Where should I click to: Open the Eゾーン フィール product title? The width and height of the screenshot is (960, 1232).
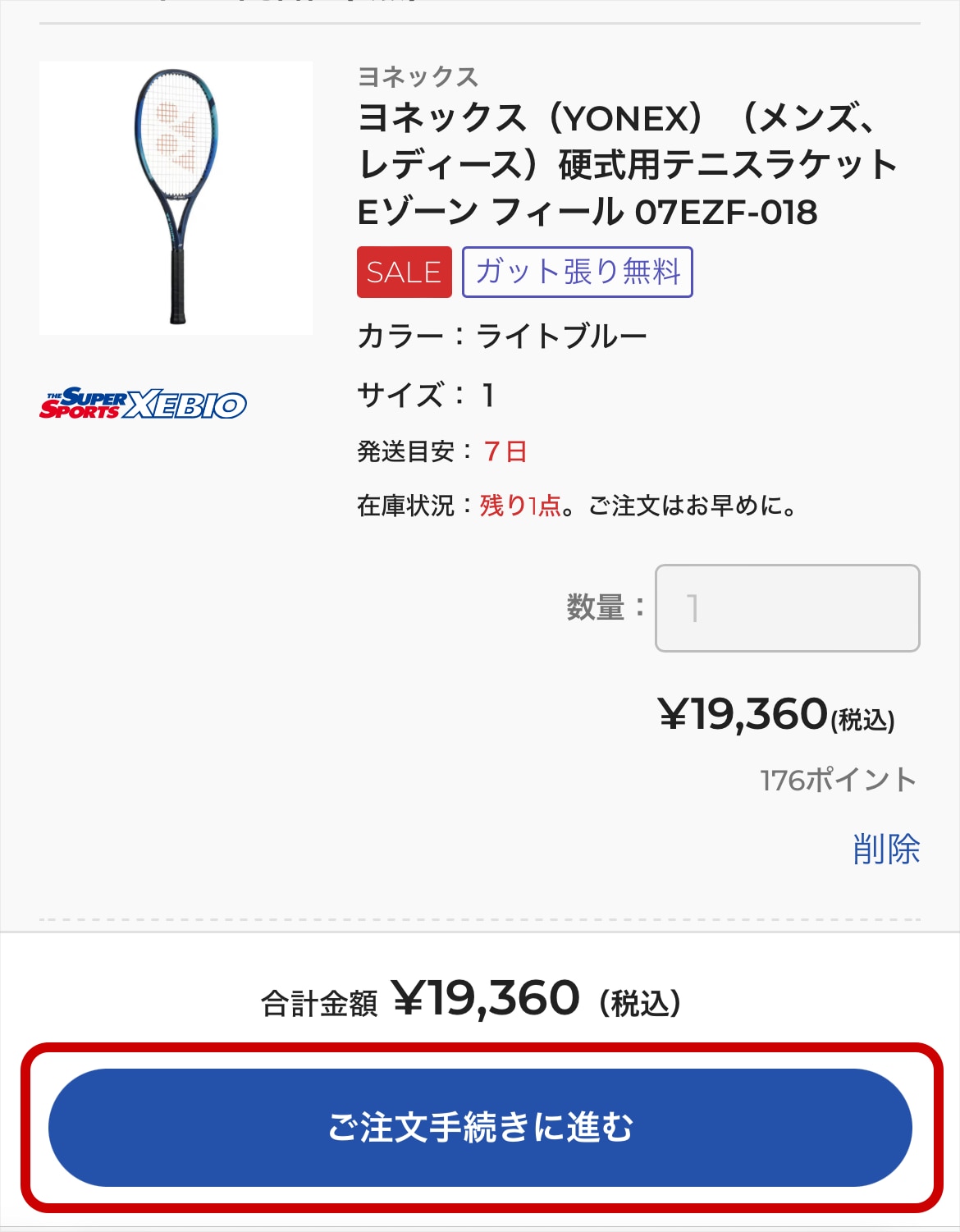pos(628,165)
